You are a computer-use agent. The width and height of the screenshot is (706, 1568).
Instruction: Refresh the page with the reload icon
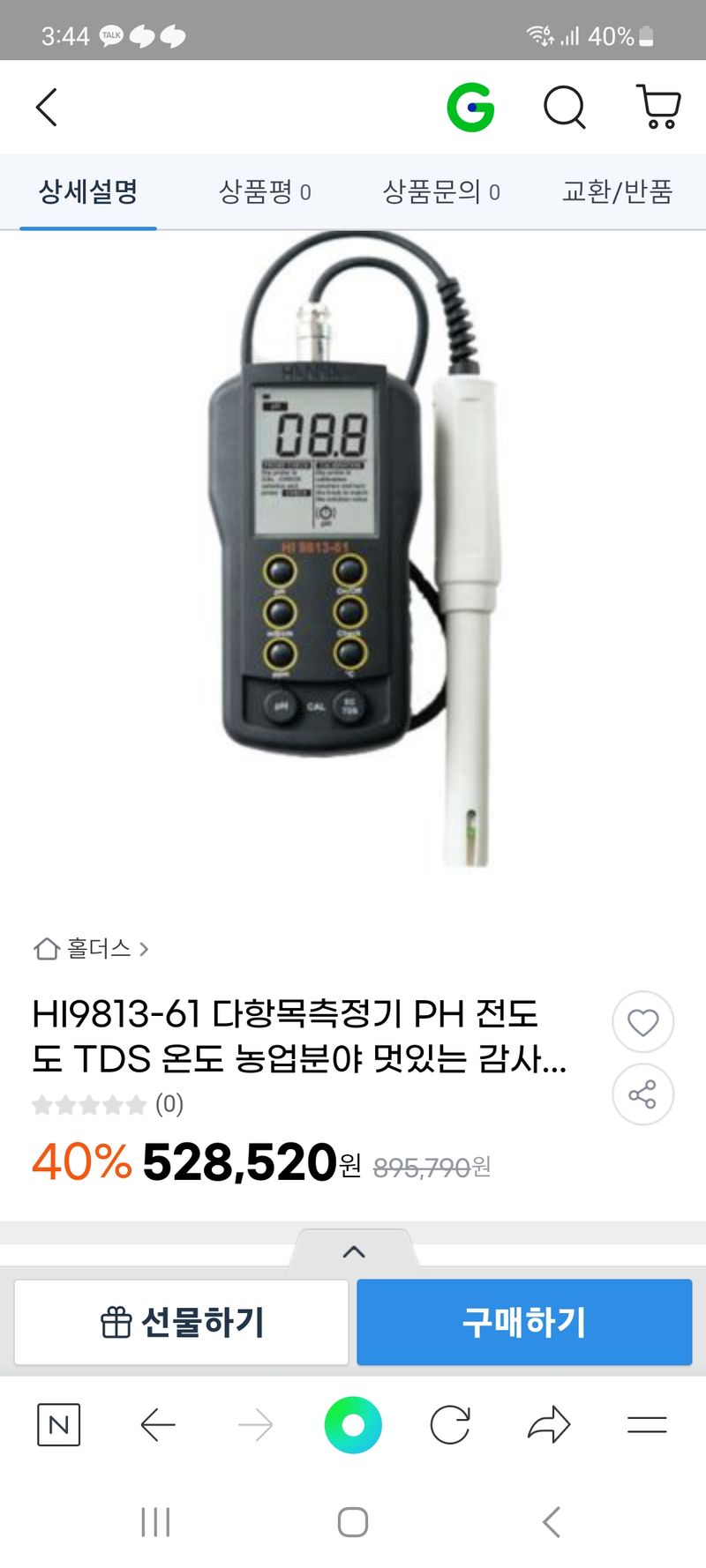(450, 1422)
